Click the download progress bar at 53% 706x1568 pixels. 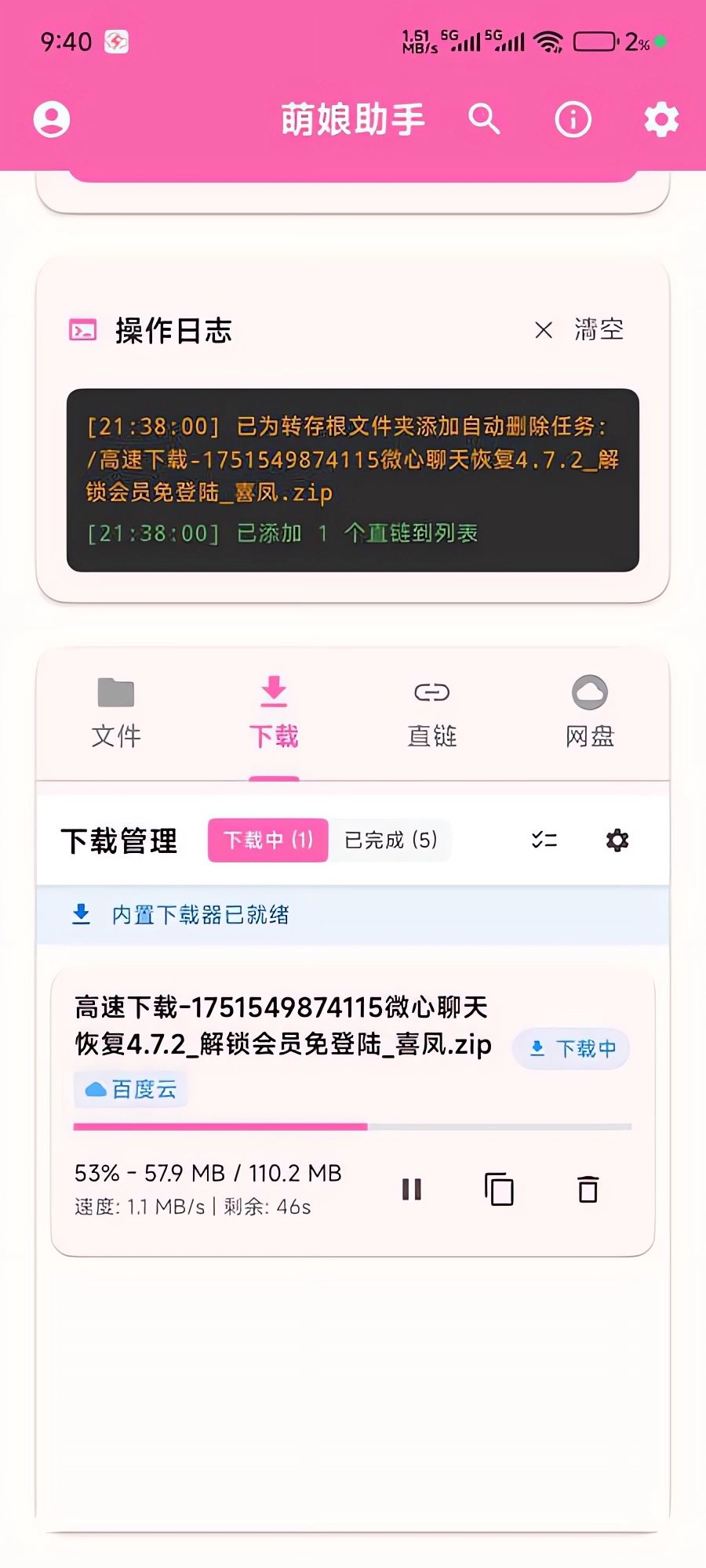click(x=351, y=1126)
